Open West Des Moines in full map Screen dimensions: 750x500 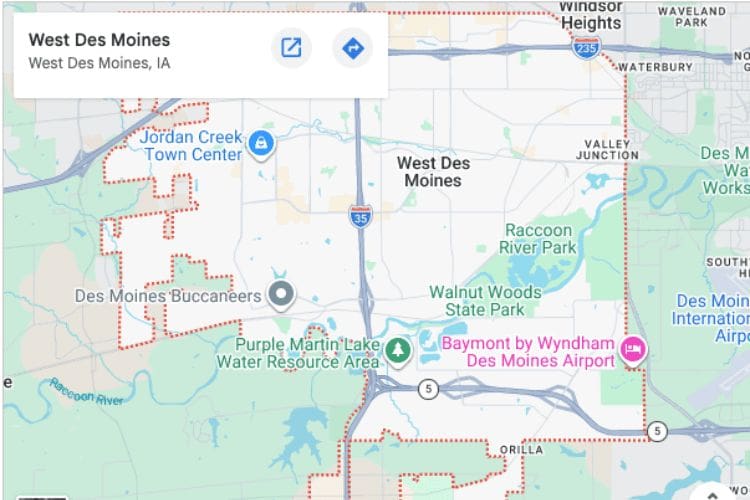291,47
